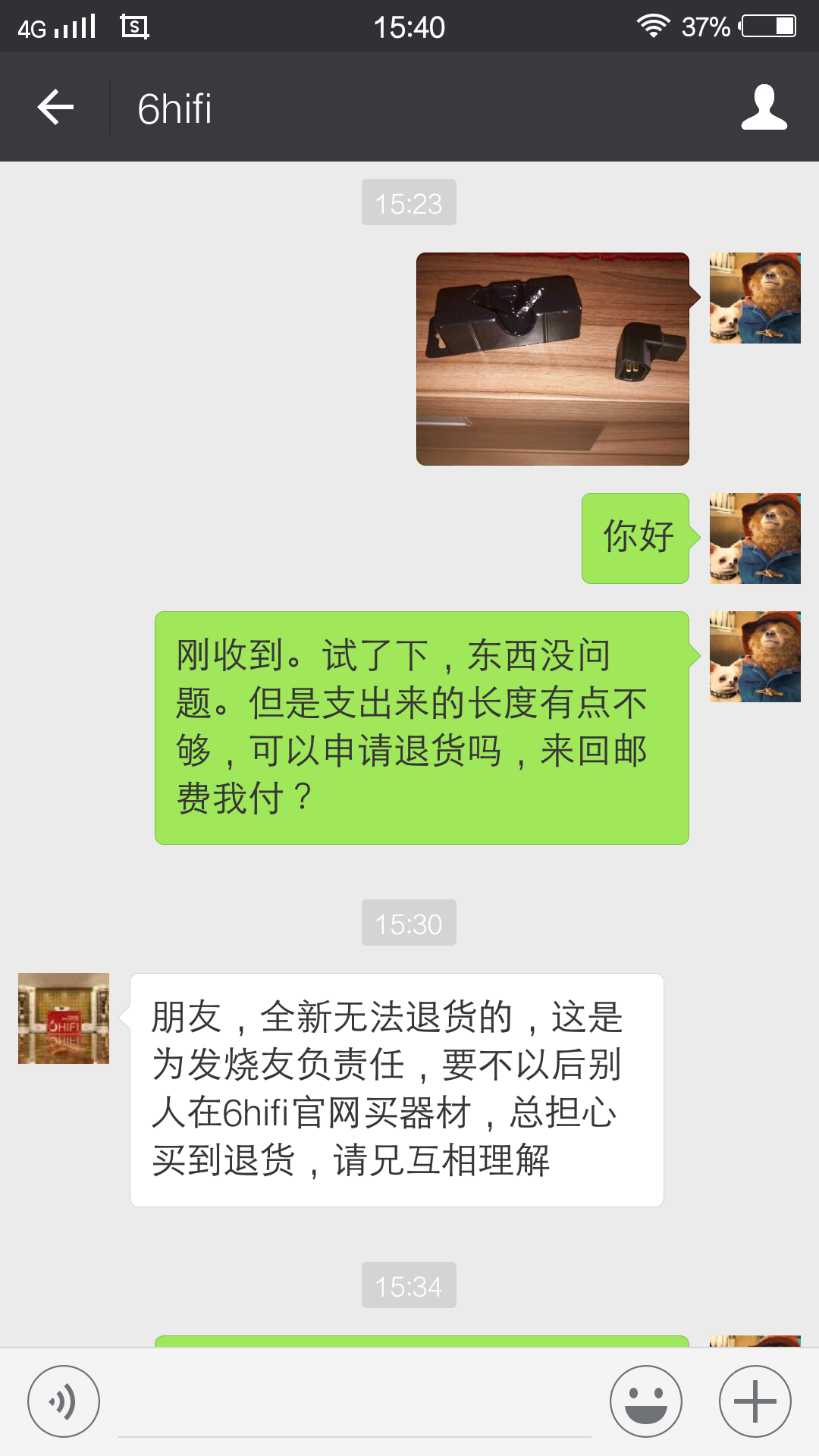This screenshot has width=819, height=1456.
Task: Open the plus attachments menu
Action: point(755,1401)
